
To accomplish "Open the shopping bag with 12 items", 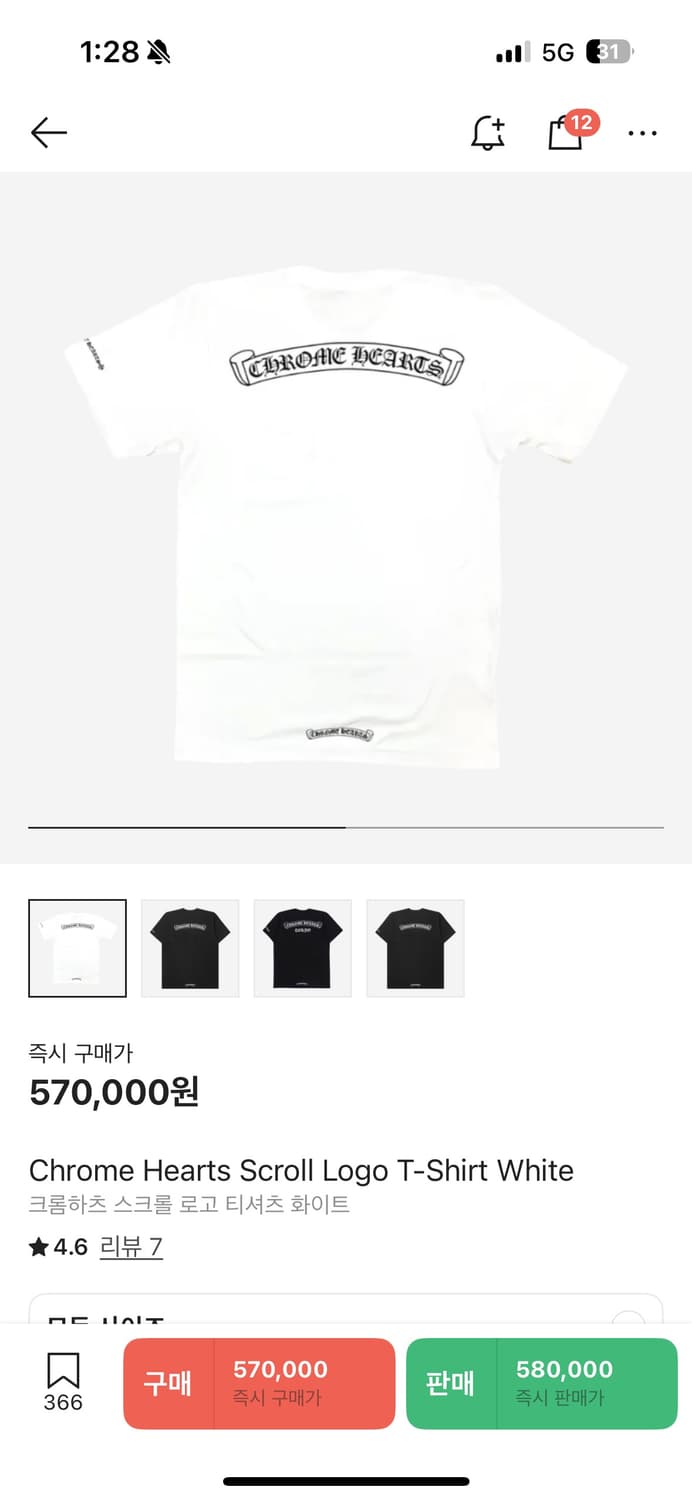I will coord(566,132).
